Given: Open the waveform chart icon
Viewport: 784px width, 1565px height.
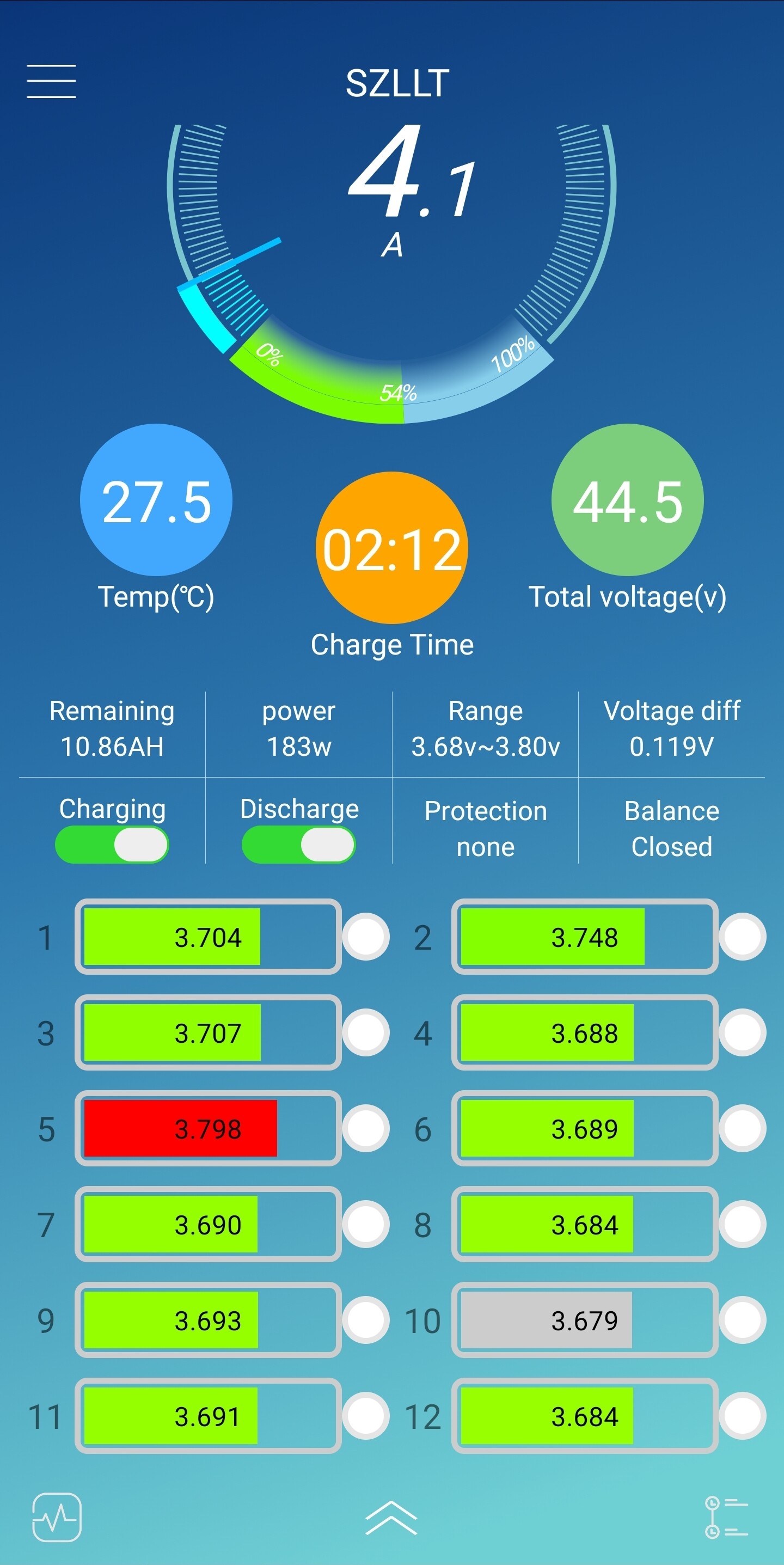Looking at the screenshot, I should [57, 1517].
